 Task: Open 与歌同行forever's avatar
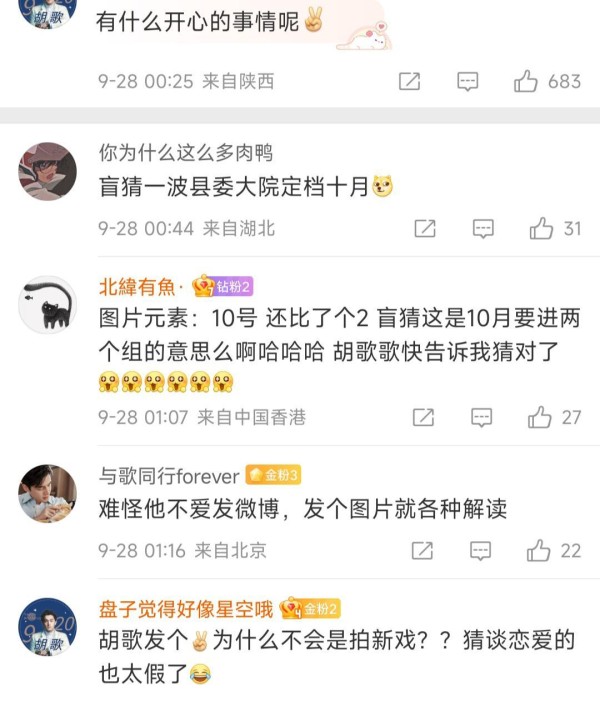(48, 493)
